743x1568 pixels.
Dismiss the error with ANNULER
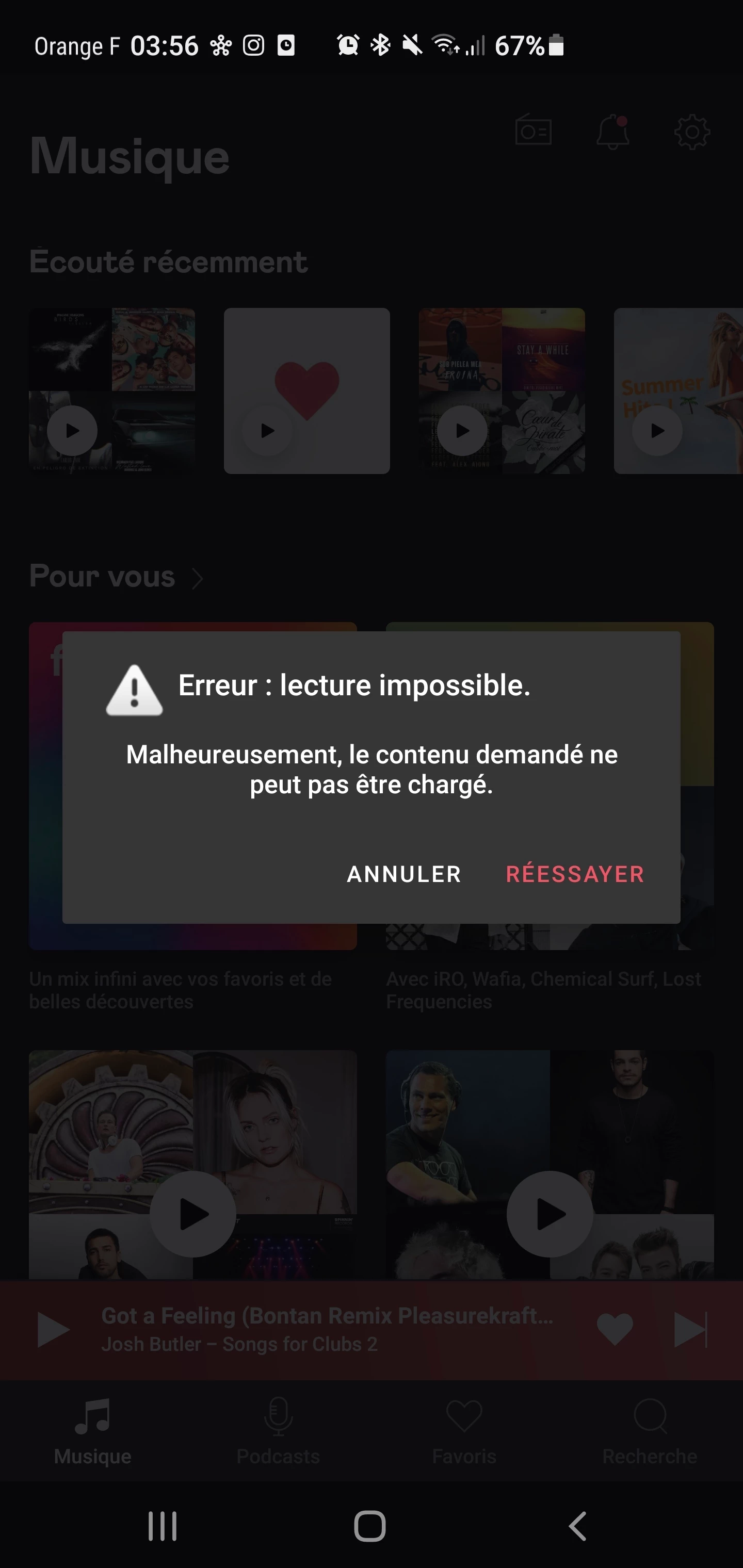(x=404, y=874)
